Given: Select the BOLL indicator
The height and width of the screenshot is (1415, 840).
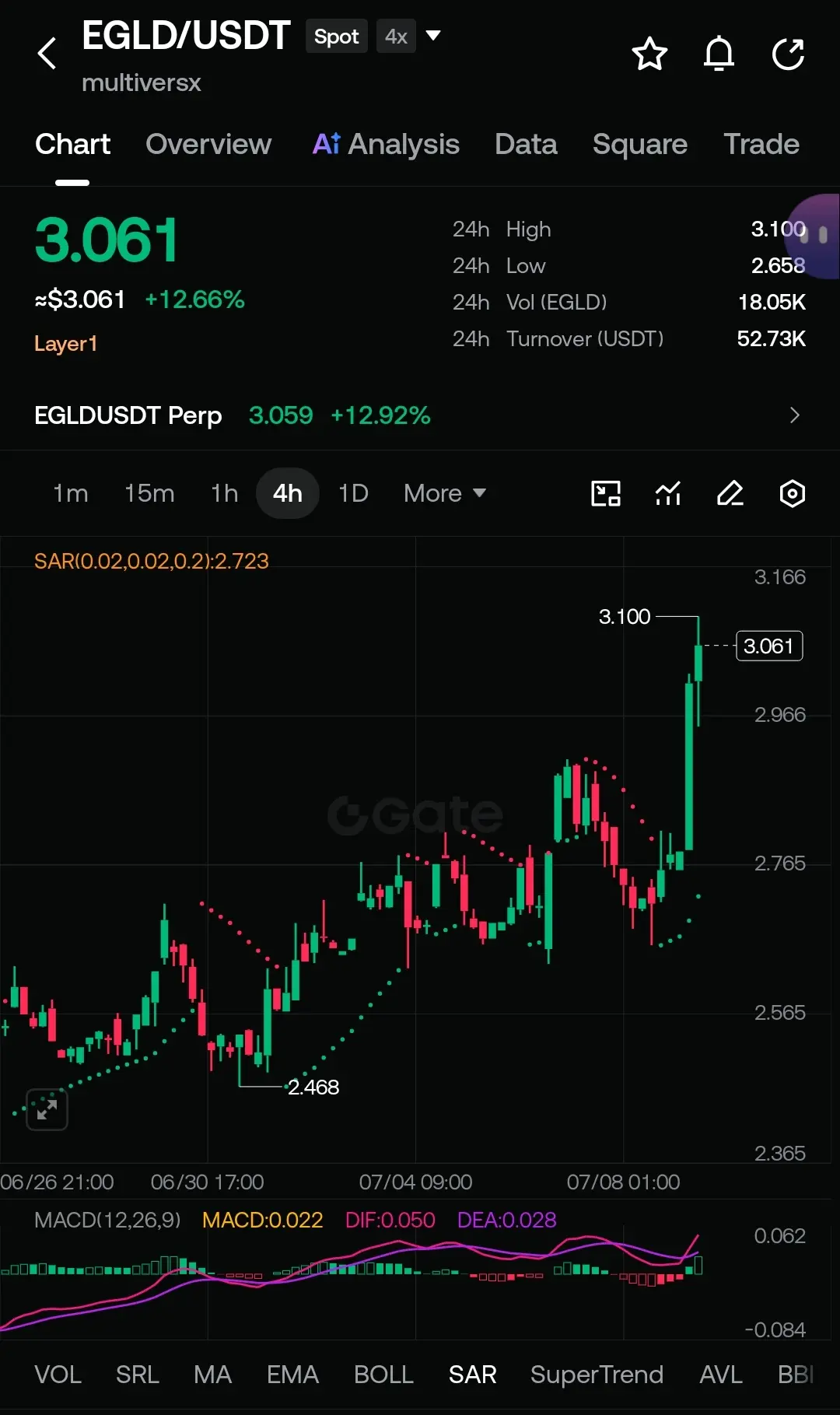Looking at the screenshot, I should click(383, 1375).
